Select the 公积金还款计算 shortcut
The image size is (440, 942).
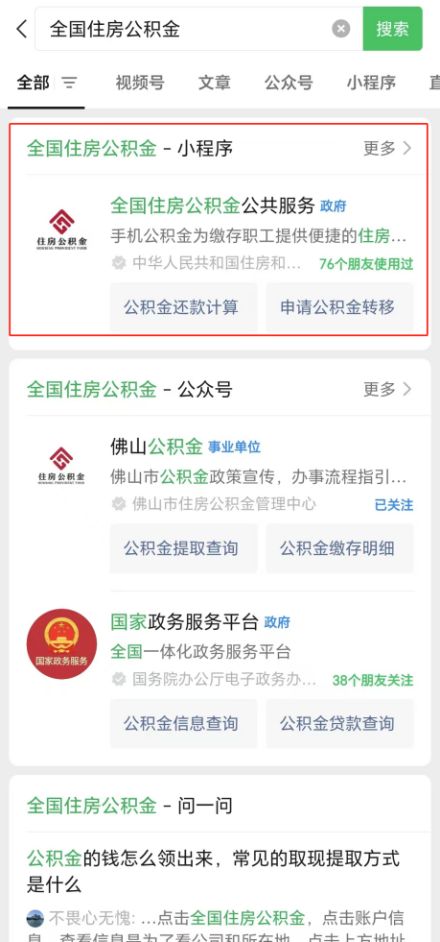[183, 307]
